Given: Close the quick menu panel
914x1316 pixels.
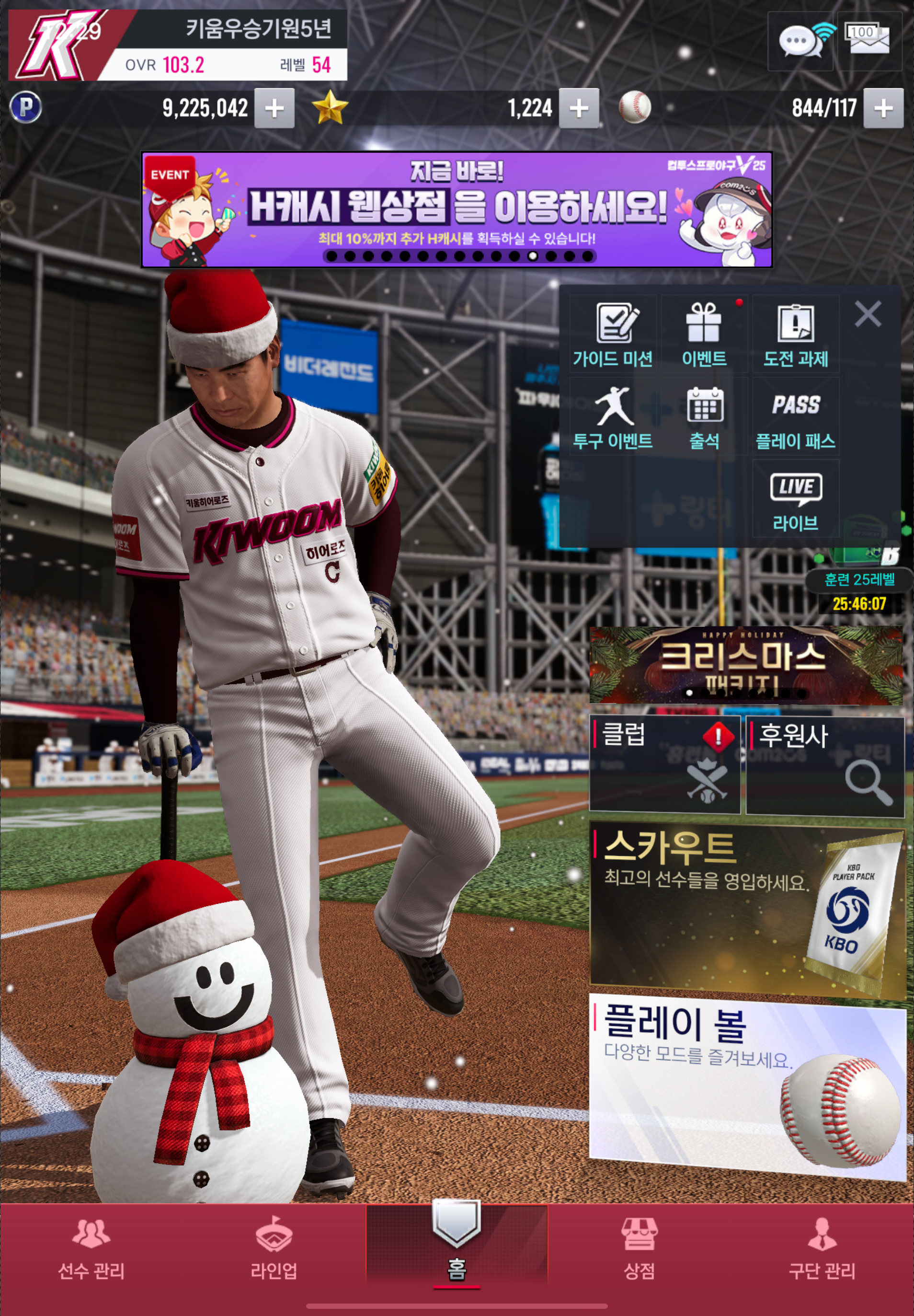Looking at the screenshot, I should pyautogui.click(x=868, y=314).
